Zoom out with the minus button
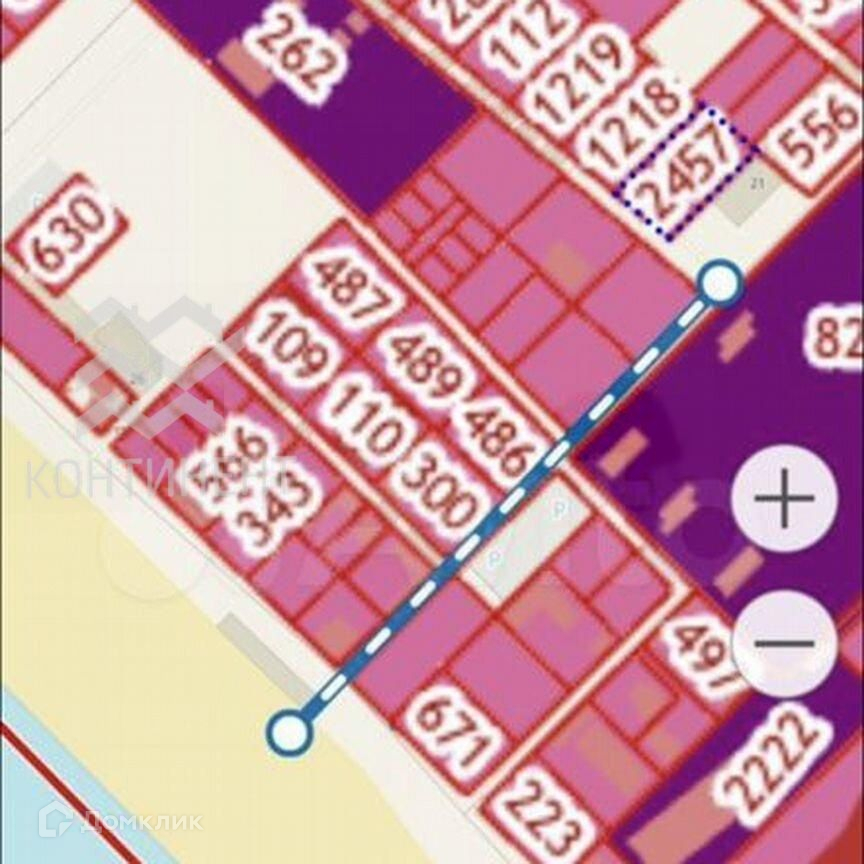This screenshot has height=864, width=864. tap(784, 643)
